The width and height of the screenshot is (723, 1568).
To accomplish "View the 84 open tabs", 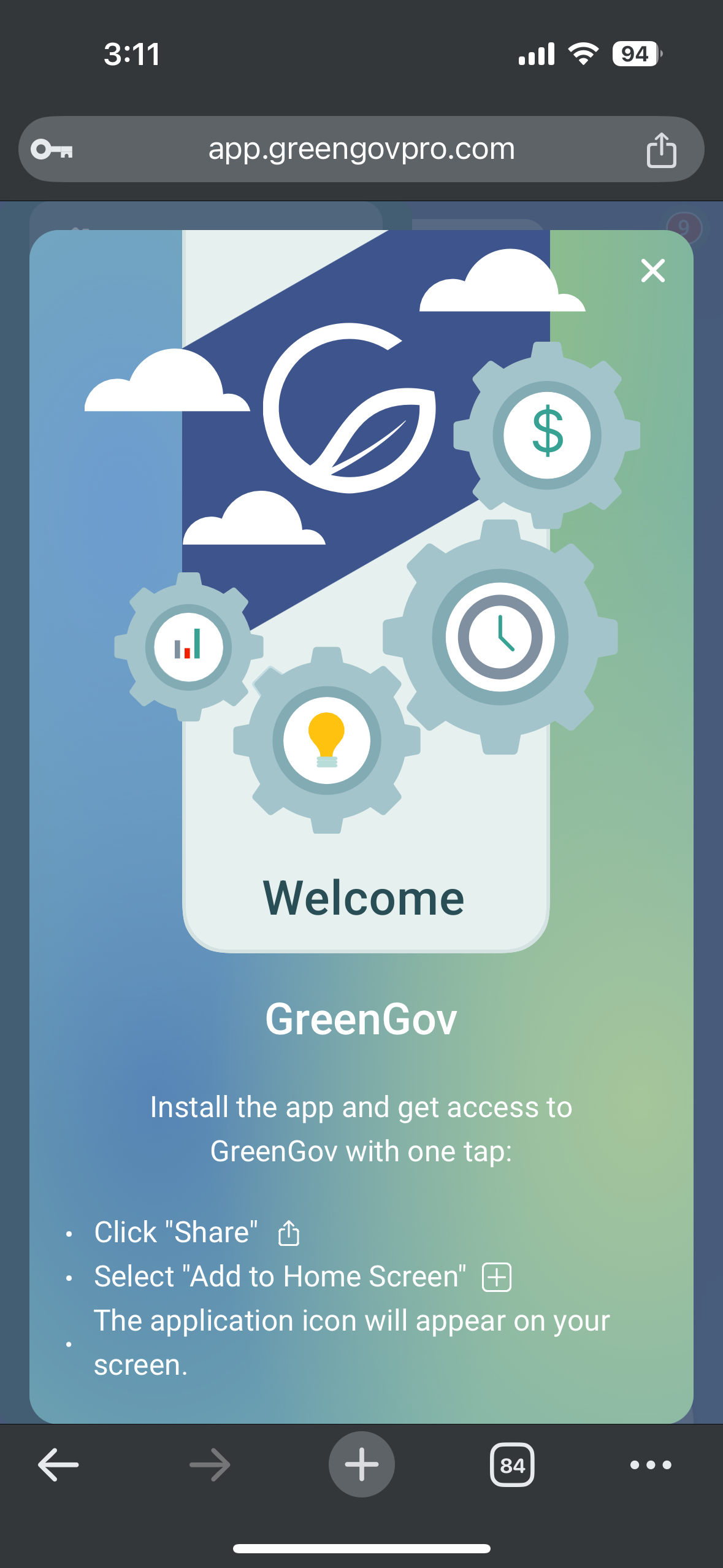I will (x=512, y=1465).
